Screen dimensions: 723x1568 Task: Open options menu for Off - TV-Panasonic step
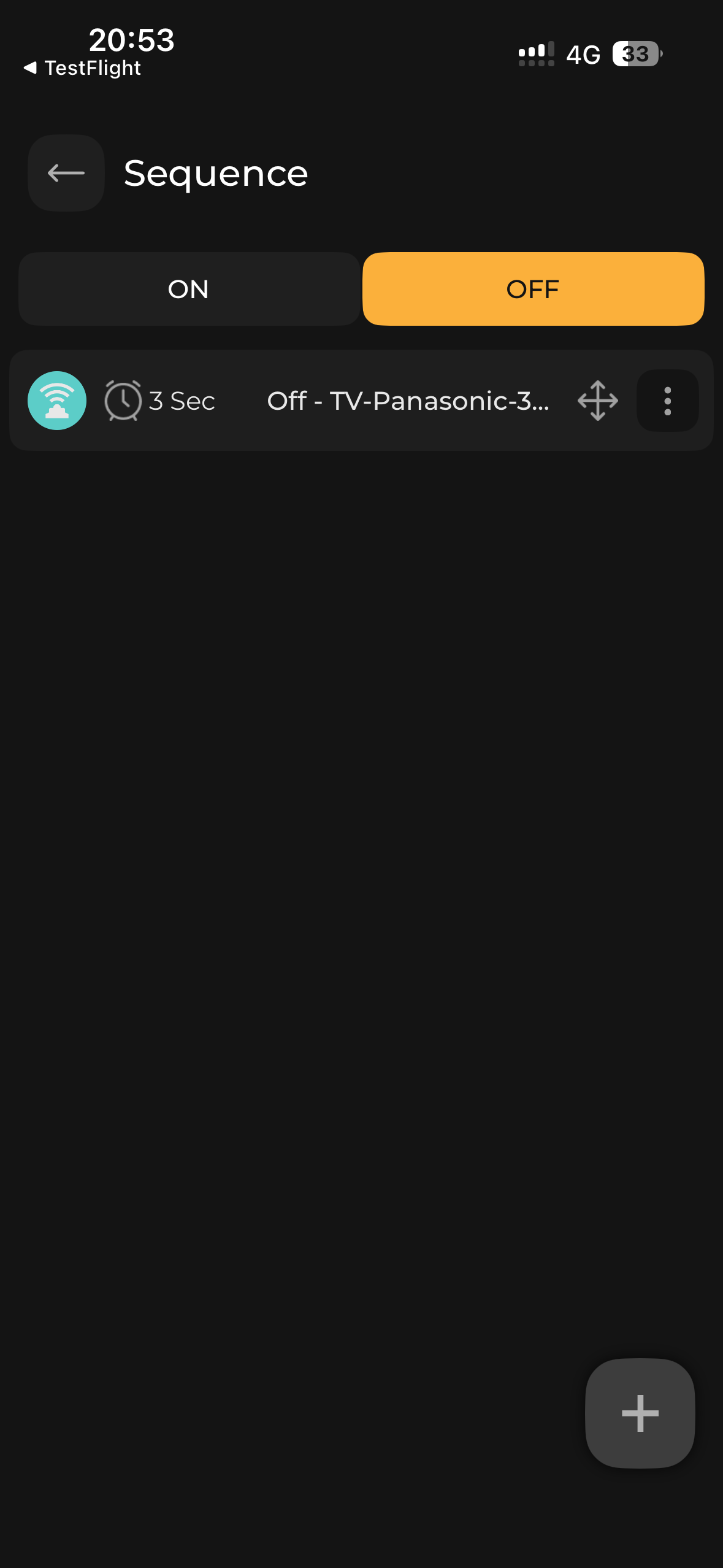click(667, 401)
